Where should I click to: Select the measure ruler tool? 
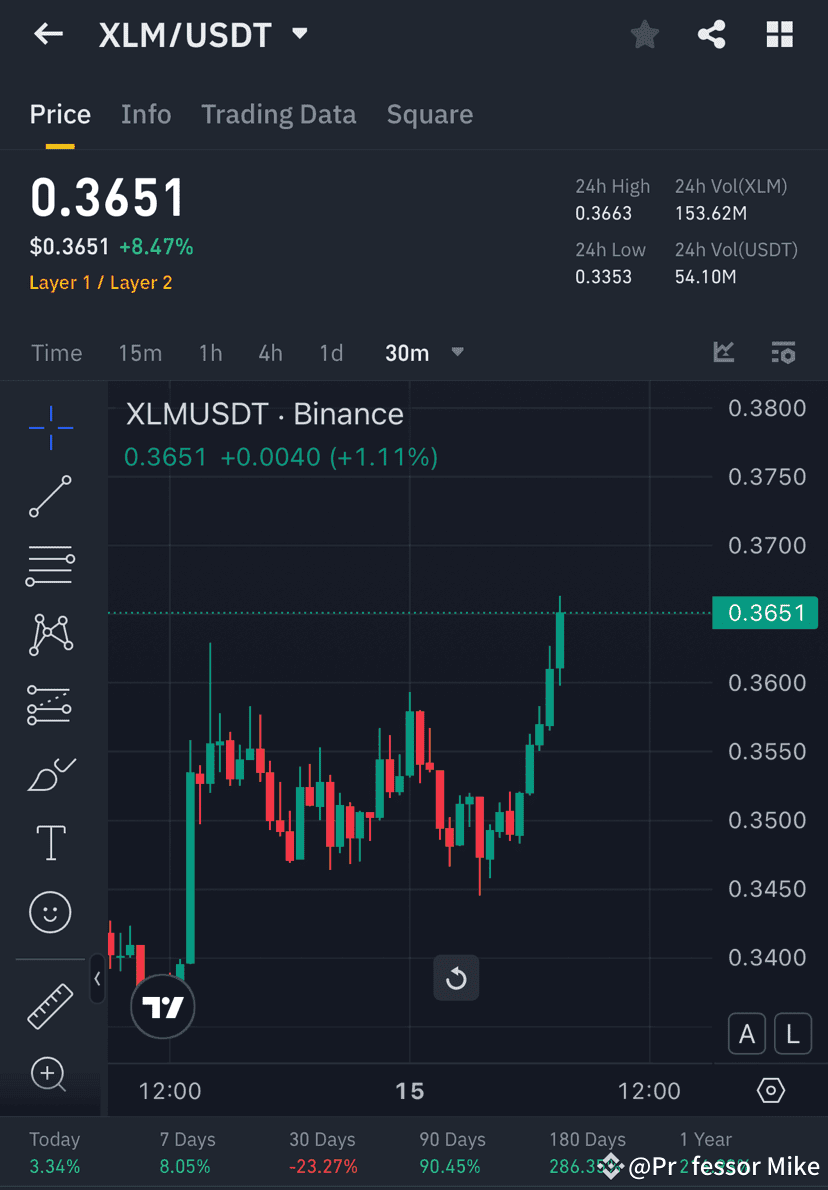50,1006
